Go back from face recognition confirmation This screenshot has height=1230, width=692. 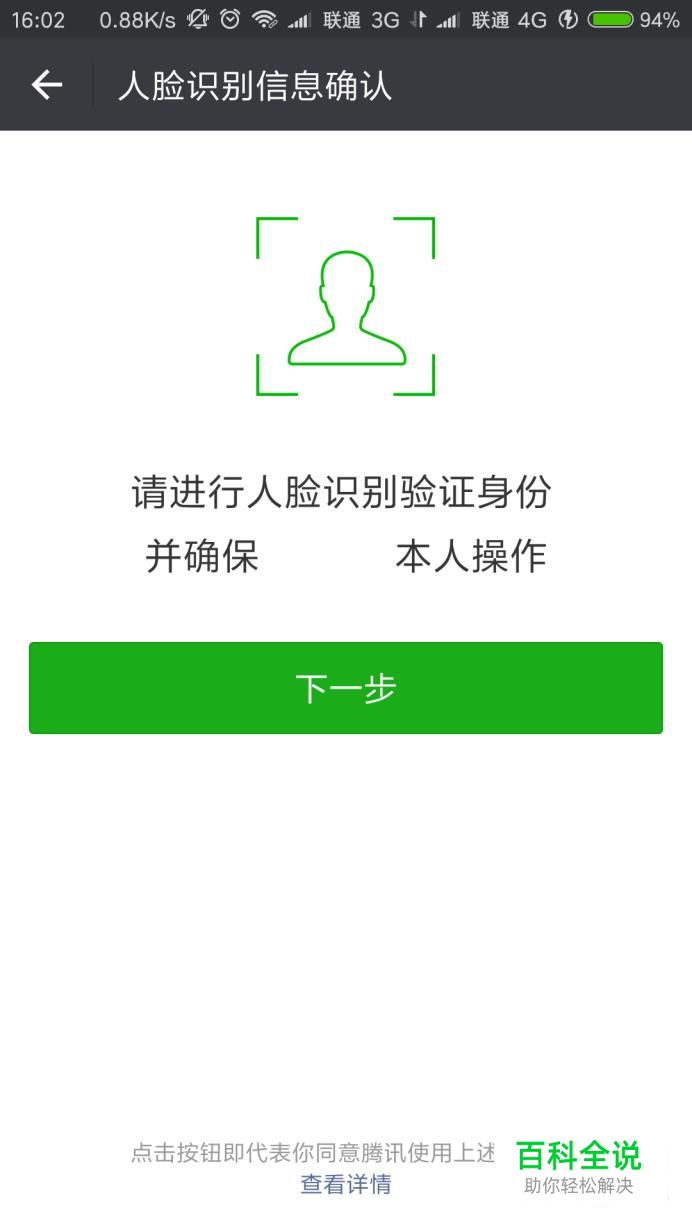[47, 86]
